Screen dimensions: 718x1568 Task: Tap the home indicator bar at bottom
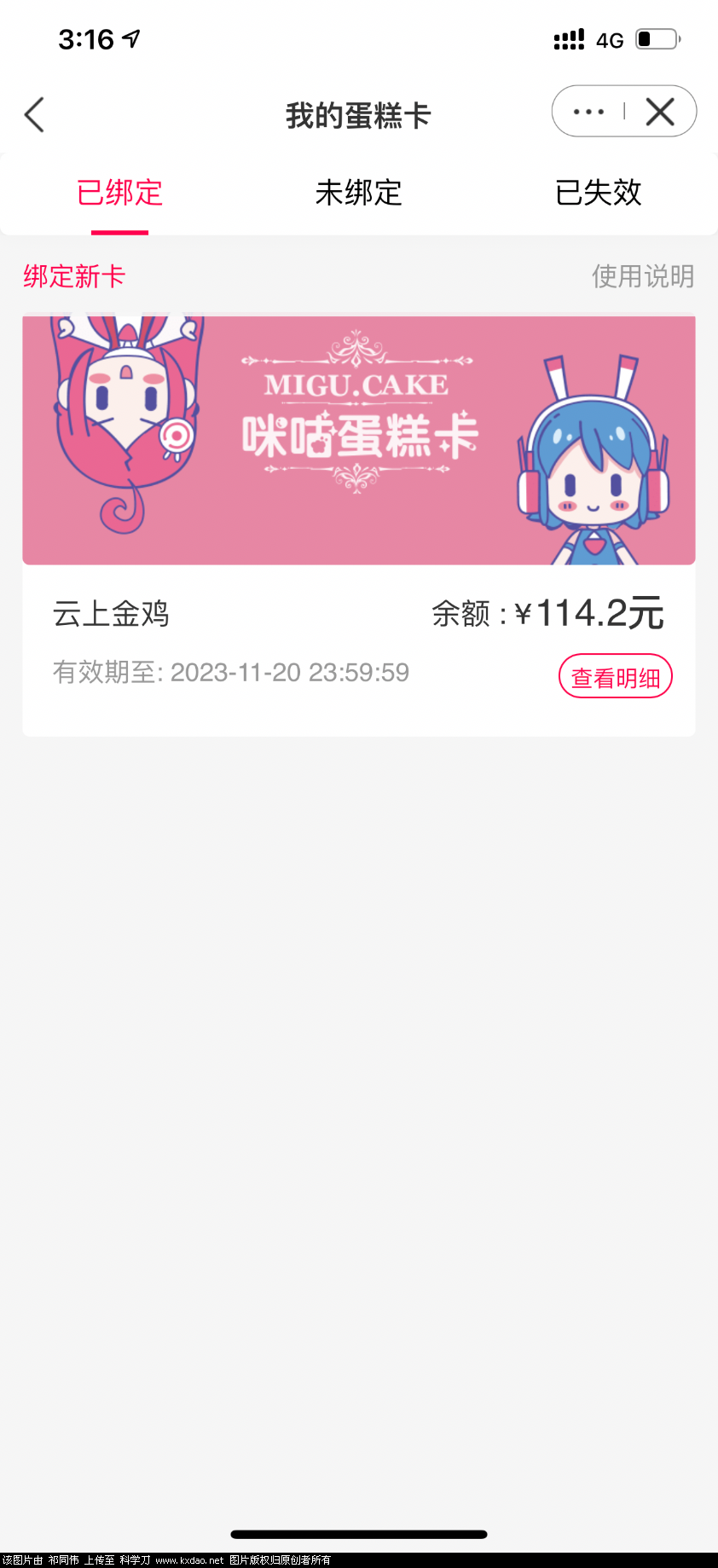358,1530
